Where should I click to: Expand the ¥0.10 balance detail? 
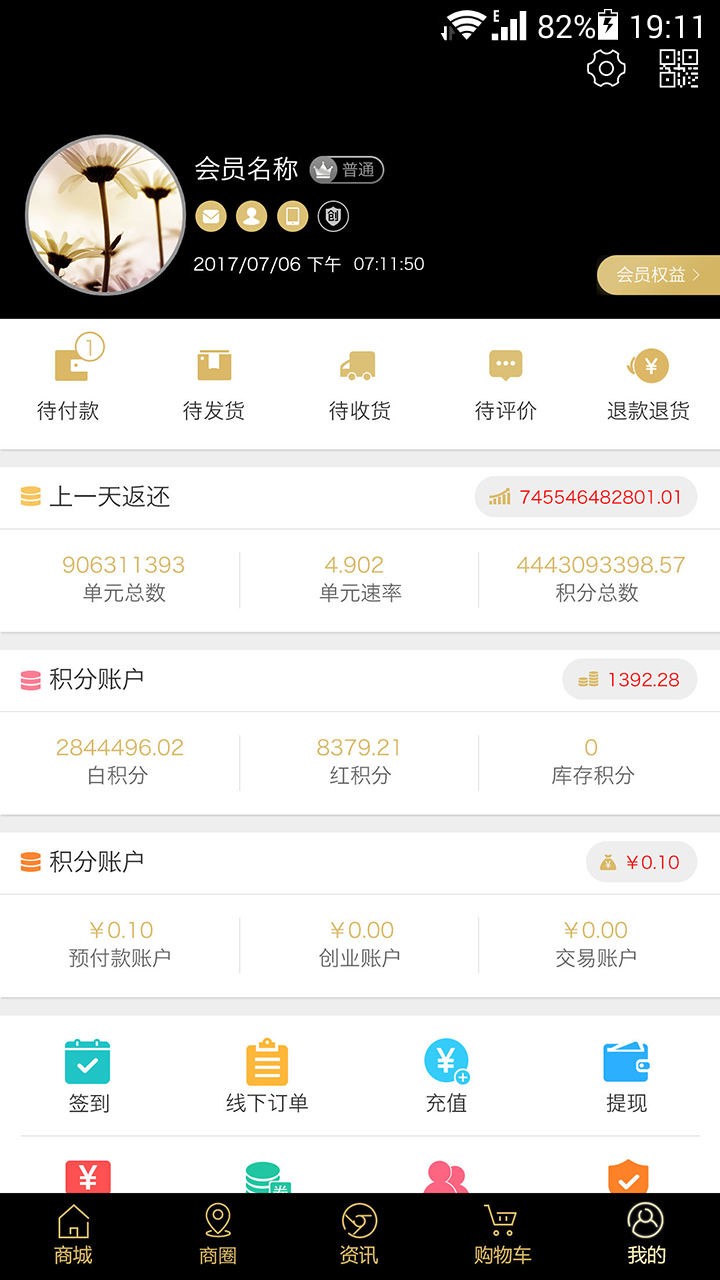coord(640,861)
